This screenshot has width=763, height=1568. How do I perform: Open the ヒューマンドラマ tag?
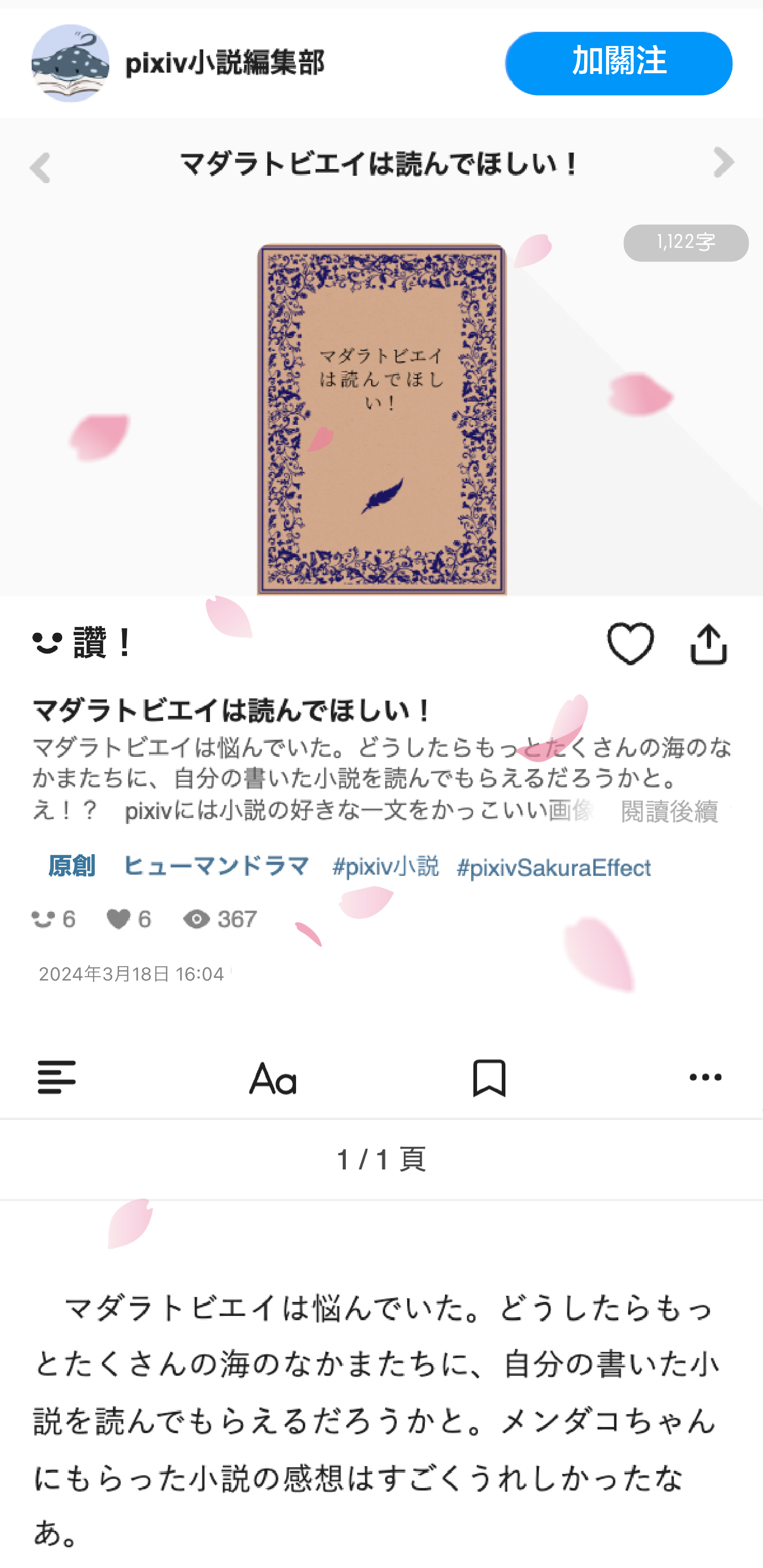216,866
